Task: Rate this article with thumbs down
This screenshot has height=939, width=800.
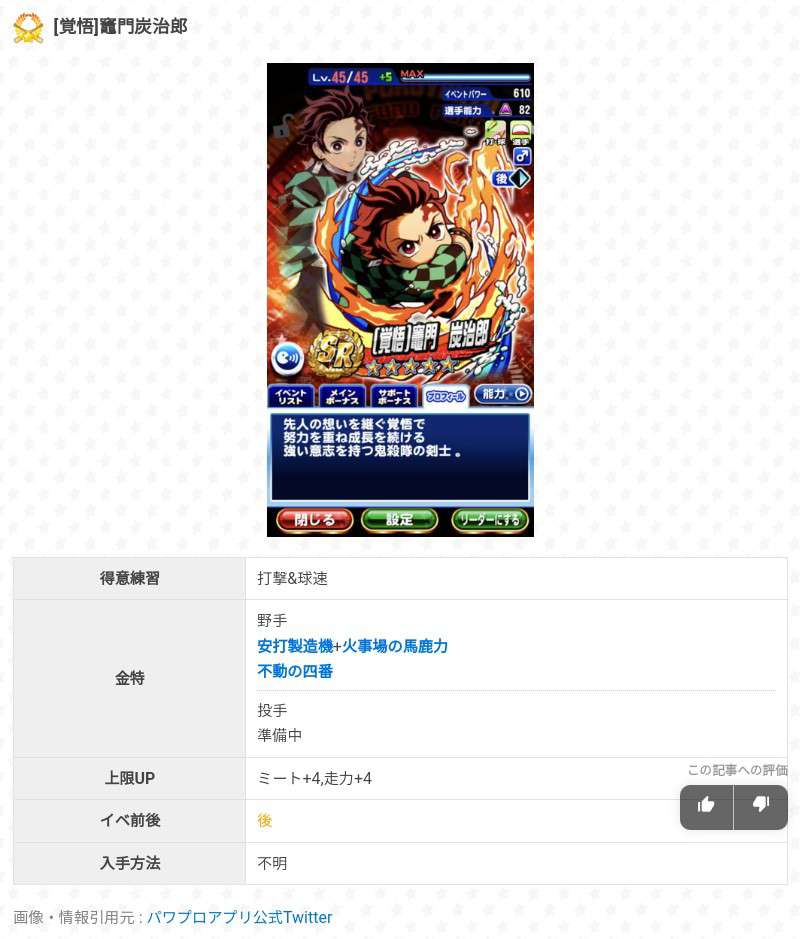Action: (761, 806)
